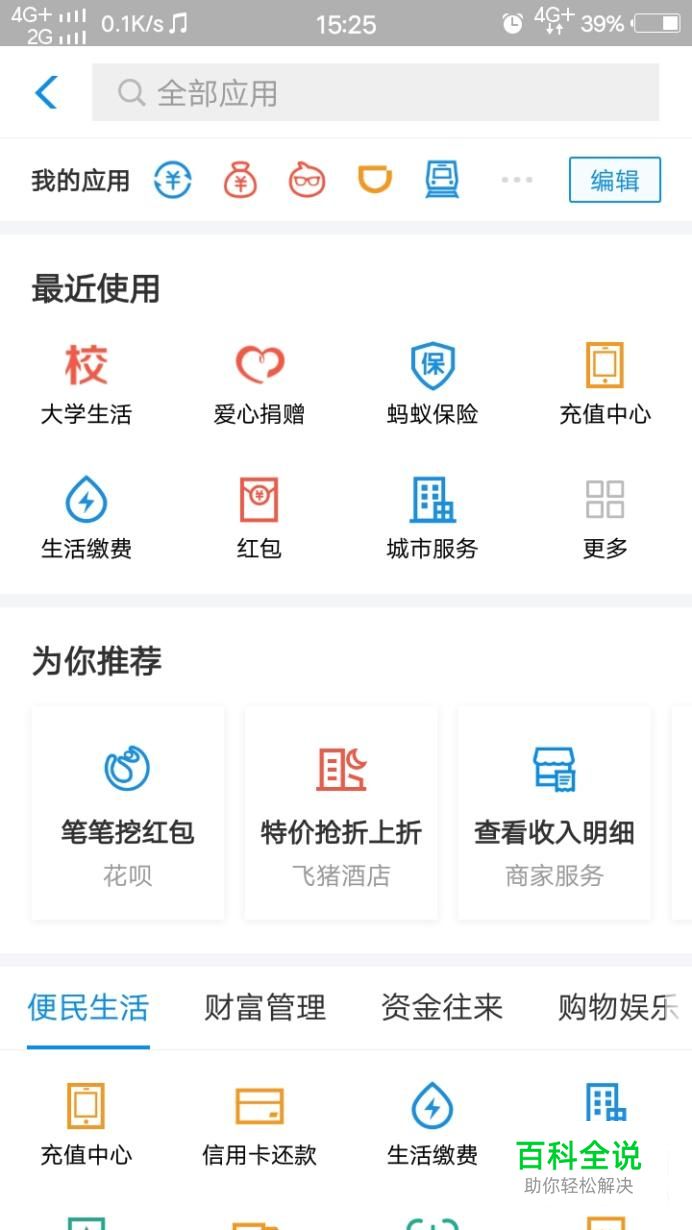Switch to the 购物娱乐 tab
The height and width of the screenshot is (1230, 692).
[618, 1007]
